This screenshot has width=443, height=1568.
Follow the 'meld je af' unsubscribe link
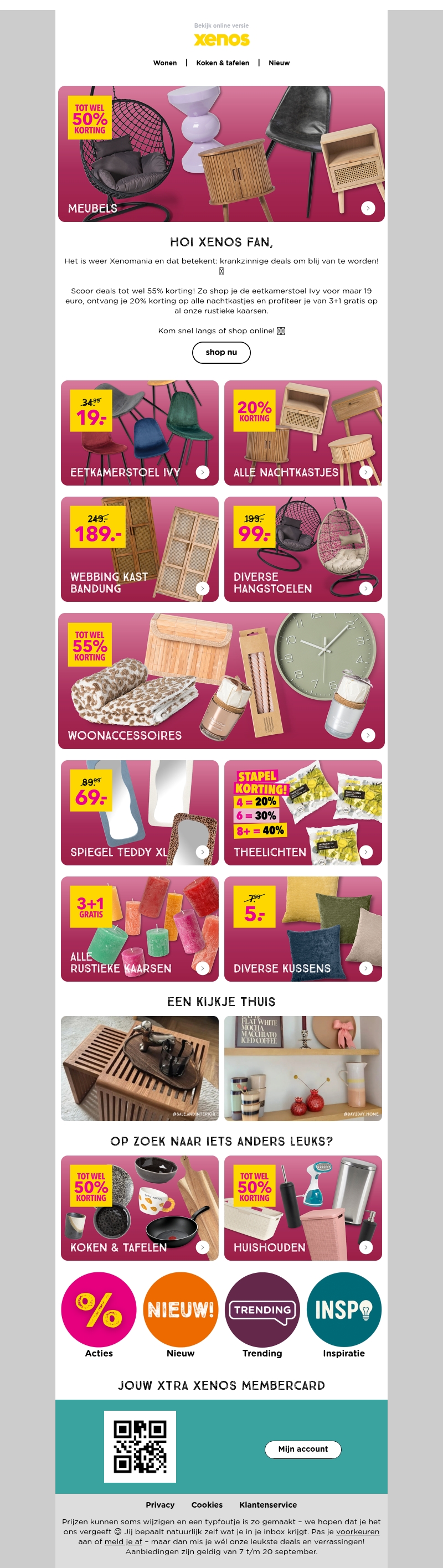pyautogui.click(x=123, y=1542)
